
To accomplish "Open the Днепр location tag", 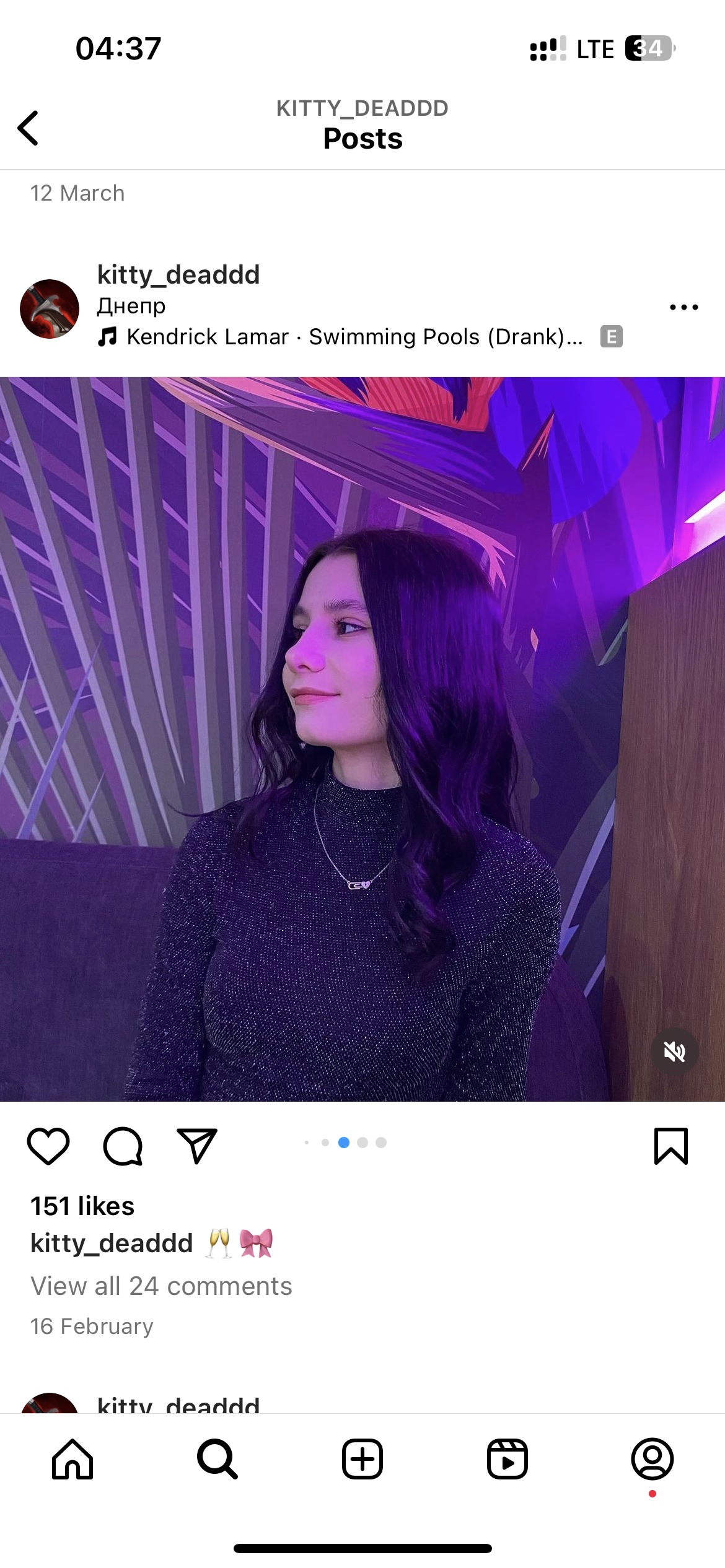I will point(131,306).
